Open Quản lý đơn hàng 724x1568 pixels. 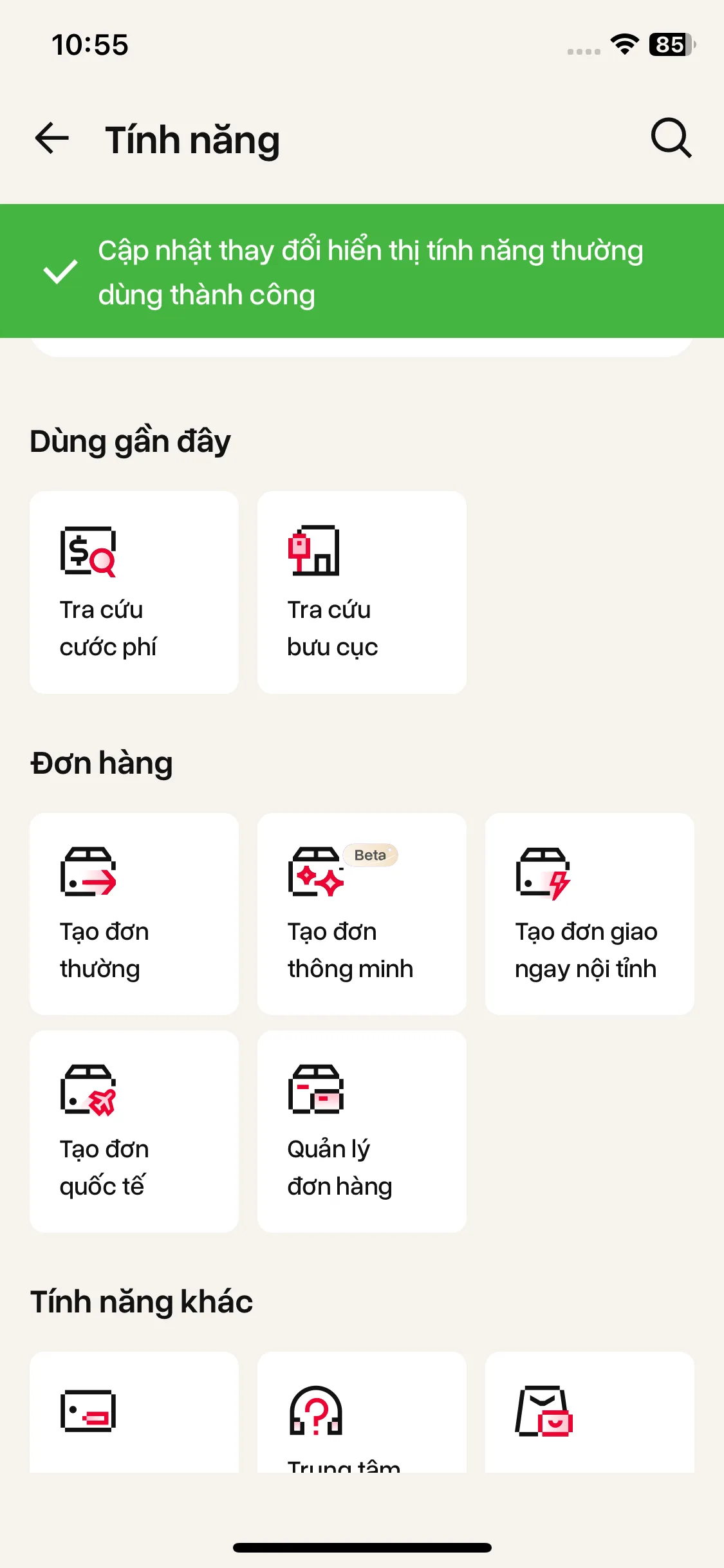(362, 1131)
